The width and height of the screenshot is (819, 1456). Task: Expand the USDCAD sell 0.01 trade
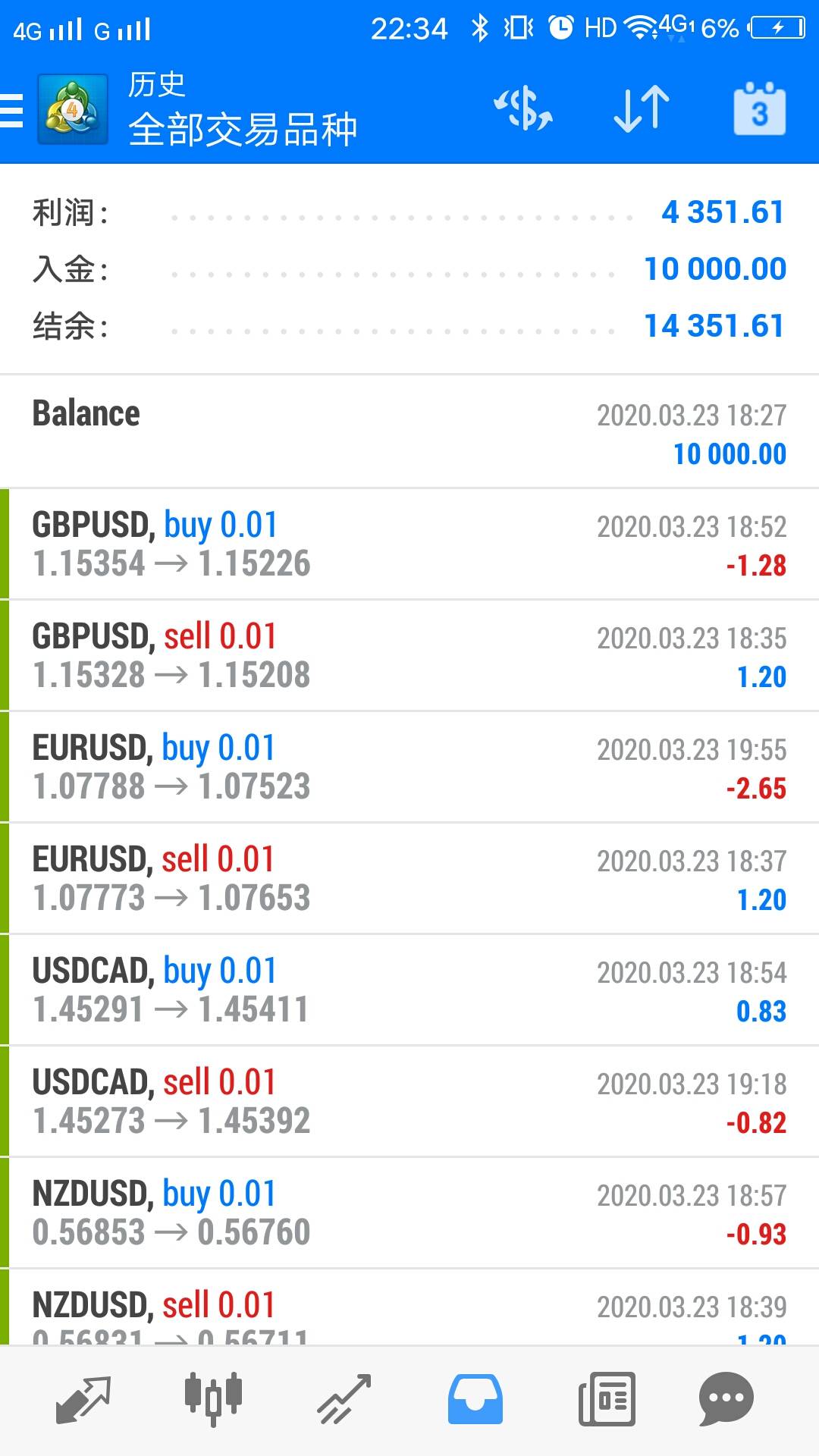409,1102
